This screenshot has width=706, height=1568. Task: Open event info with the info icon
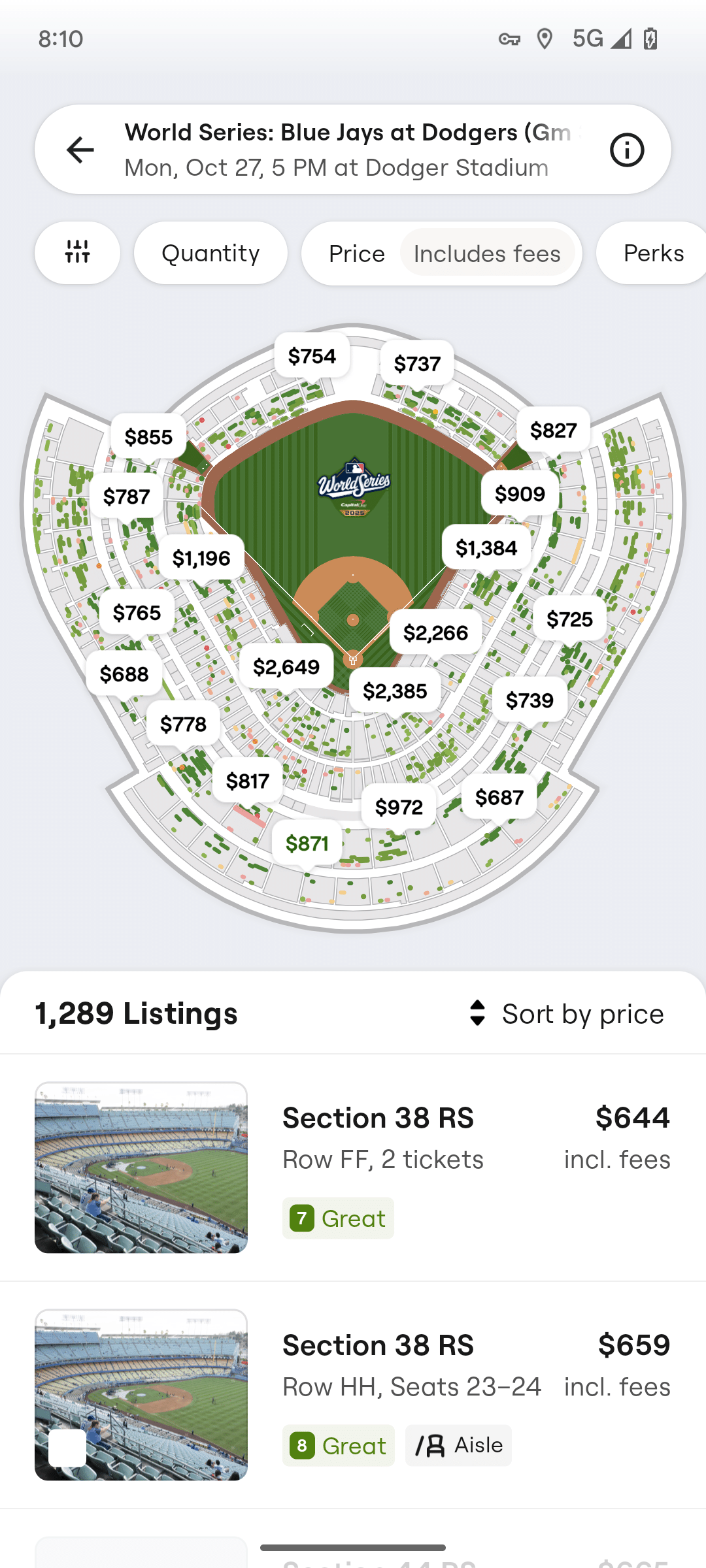(626, 149)
